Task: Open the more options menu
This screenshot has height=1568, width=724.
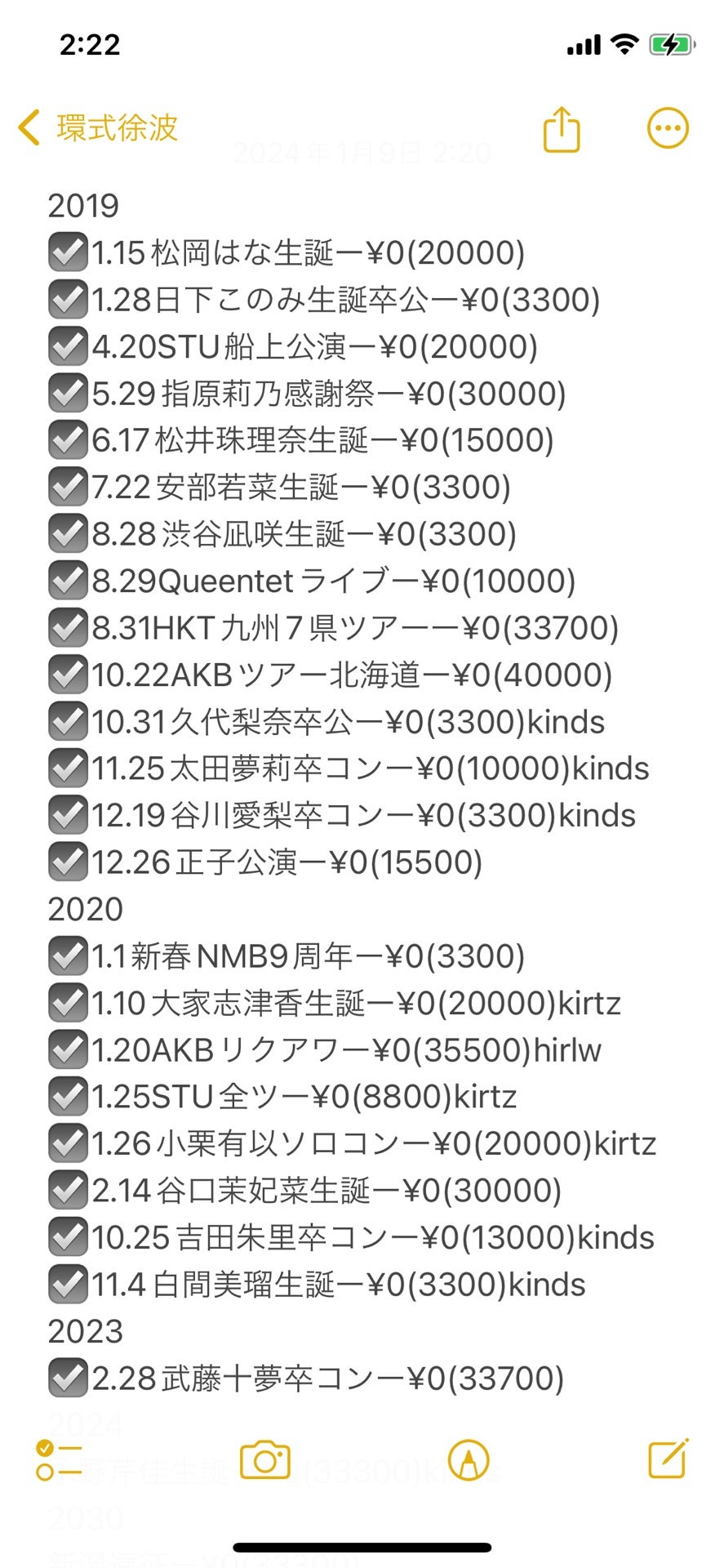Action: pyautogui.click(x=668, y=128)
